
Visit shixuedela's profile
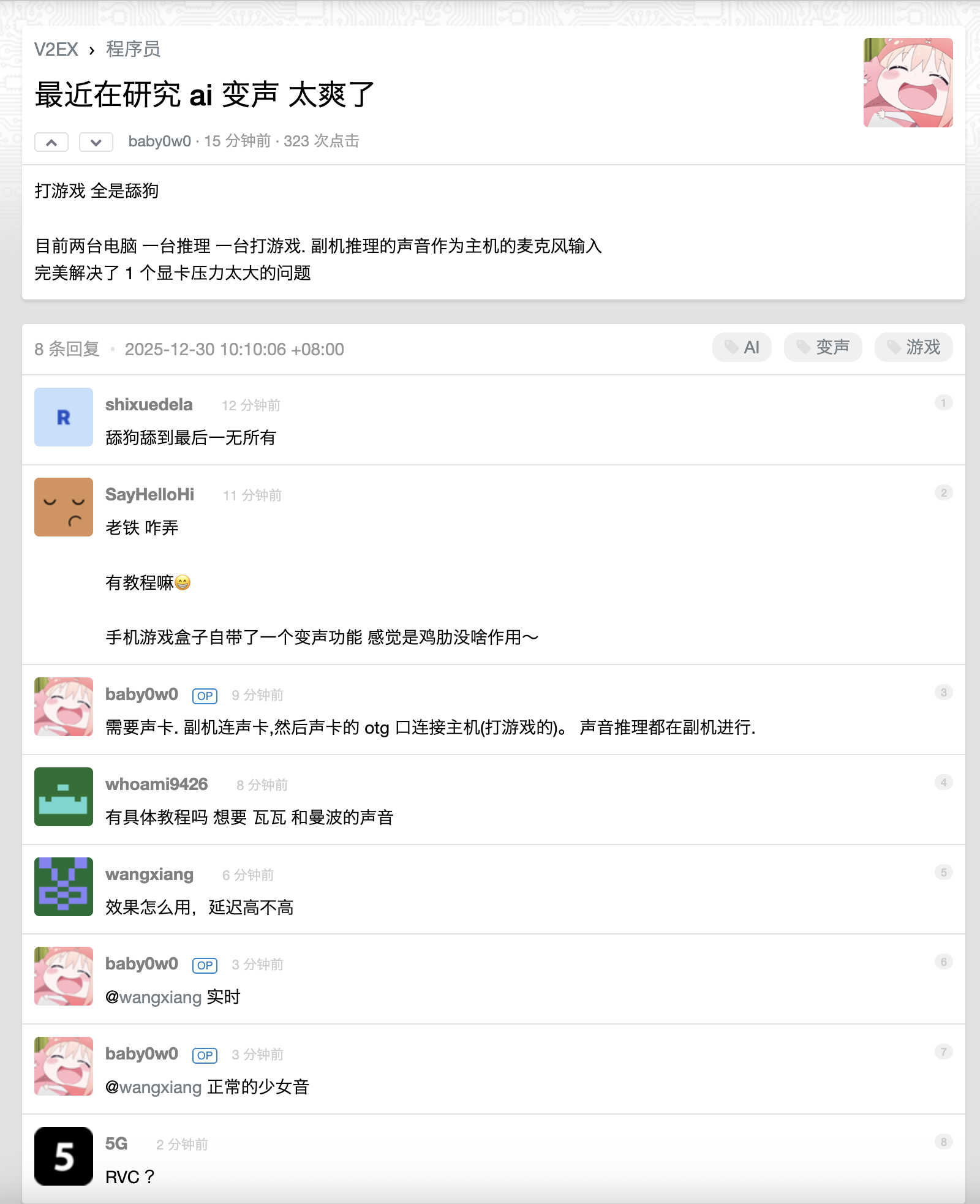(149, 405)
